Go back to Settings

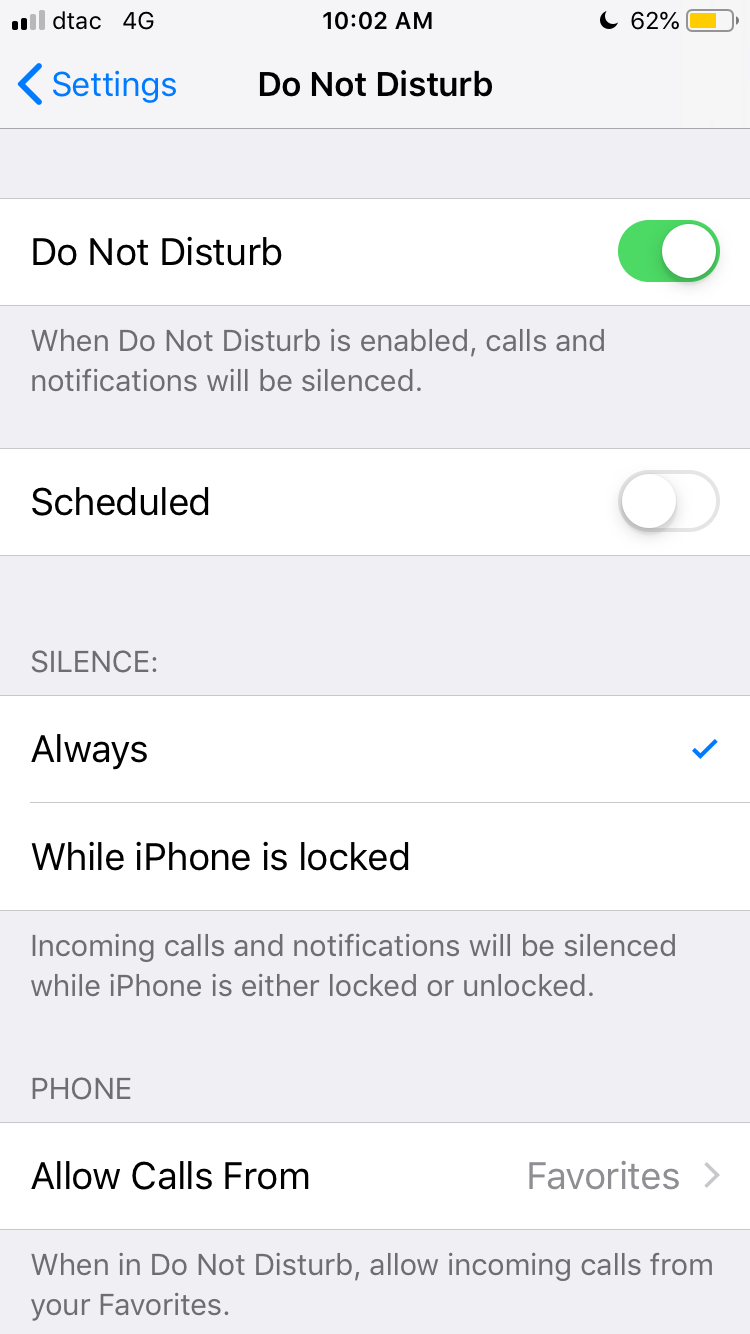97,85
